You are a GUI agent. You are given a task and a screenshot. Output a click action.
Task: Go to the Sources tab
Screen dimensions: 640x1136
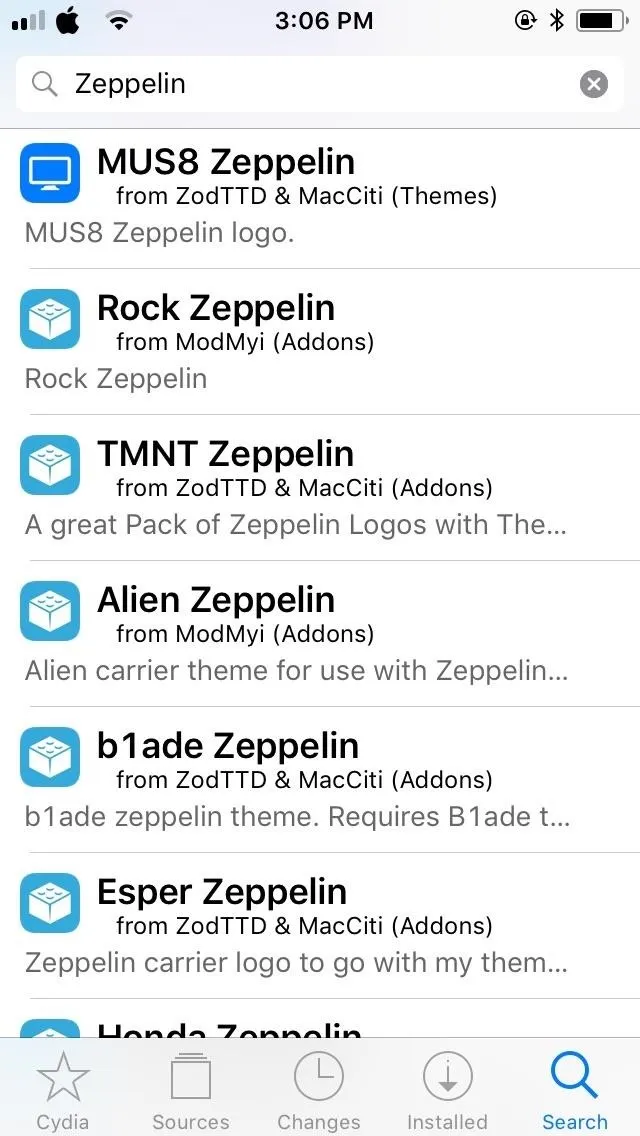tap(191, 1090)
